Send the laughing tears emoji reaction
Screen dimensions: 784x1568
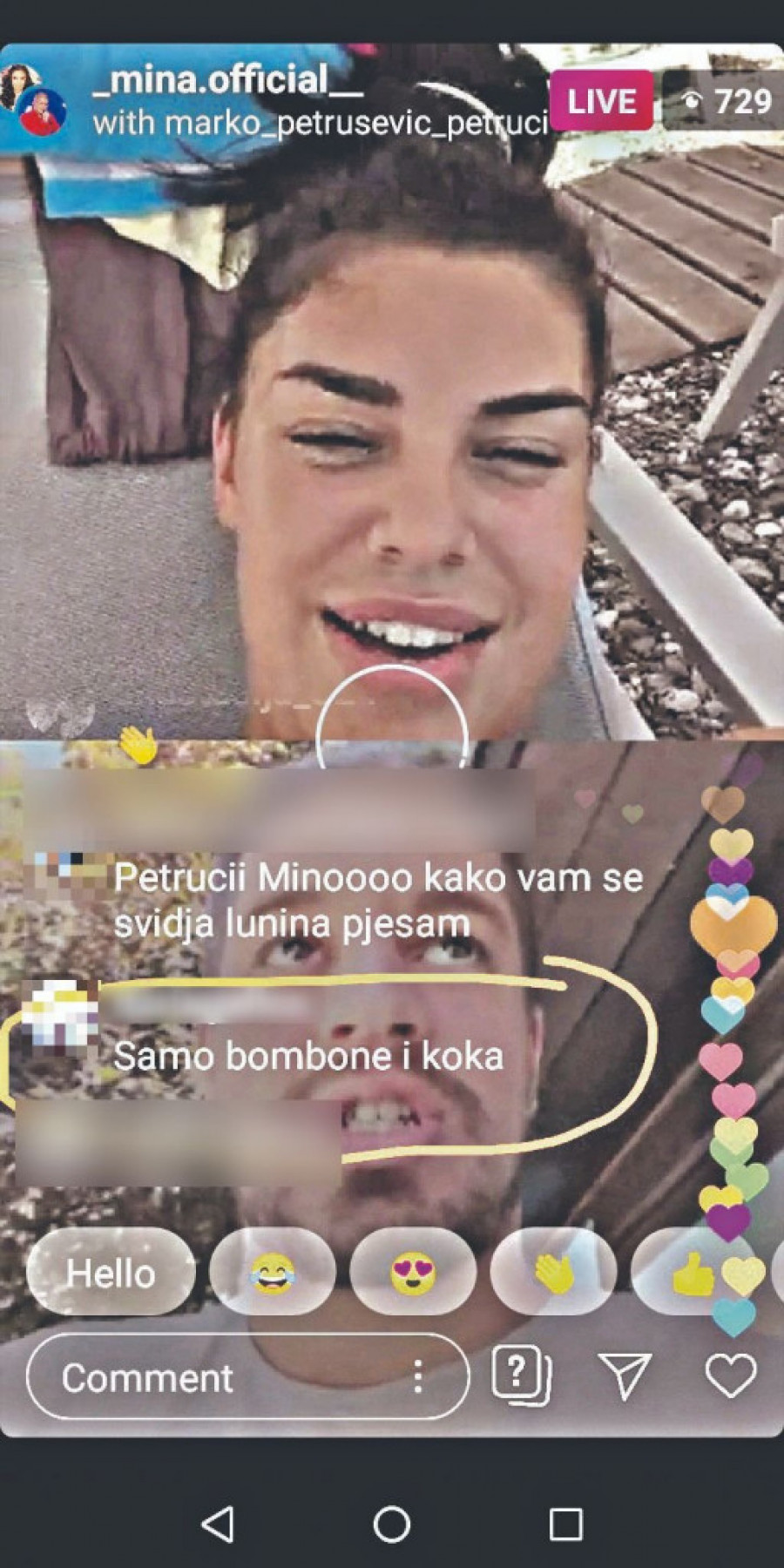pyautogui.click(x=273, y=1273)
